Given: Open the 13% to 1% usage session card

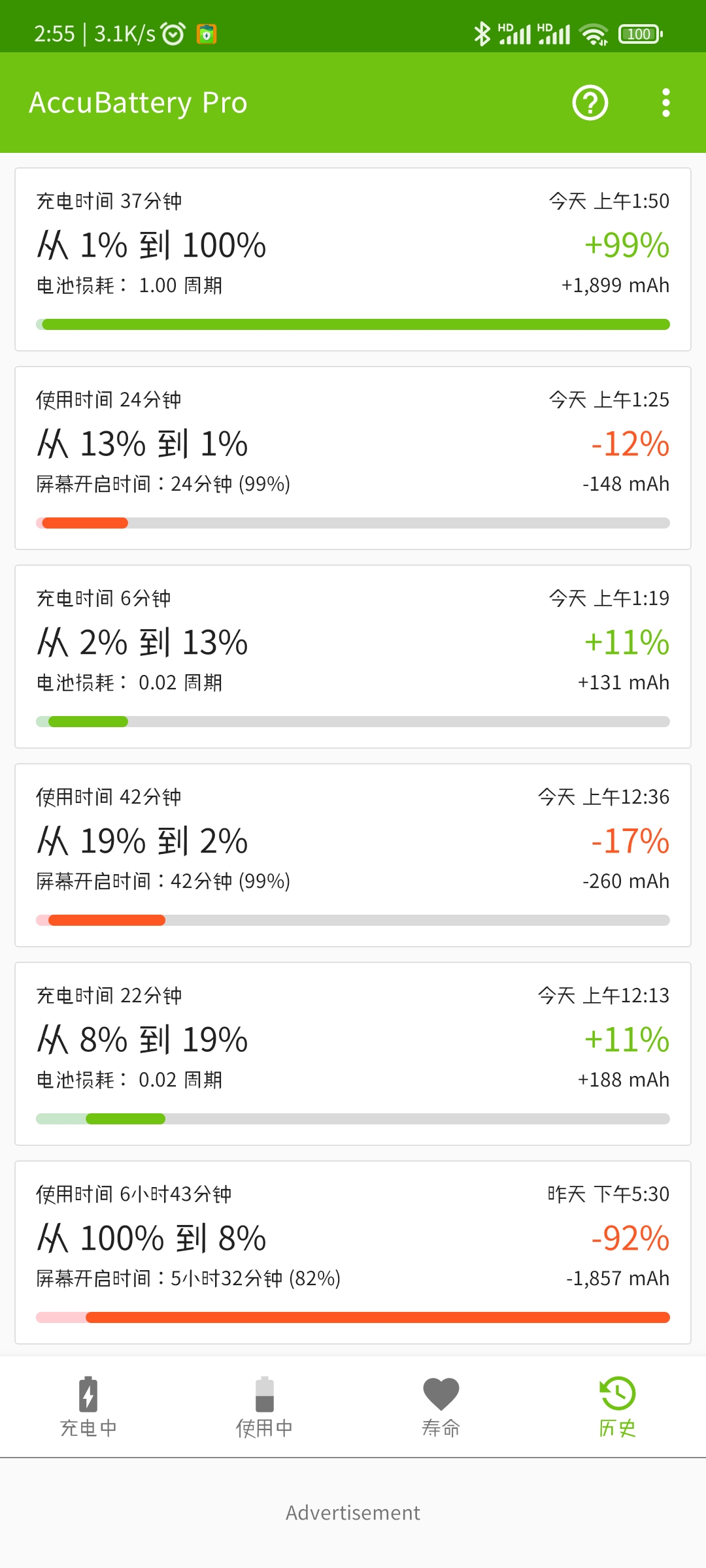Looking at the screenshot, I should pyautogui.click(x=353, y=458).
